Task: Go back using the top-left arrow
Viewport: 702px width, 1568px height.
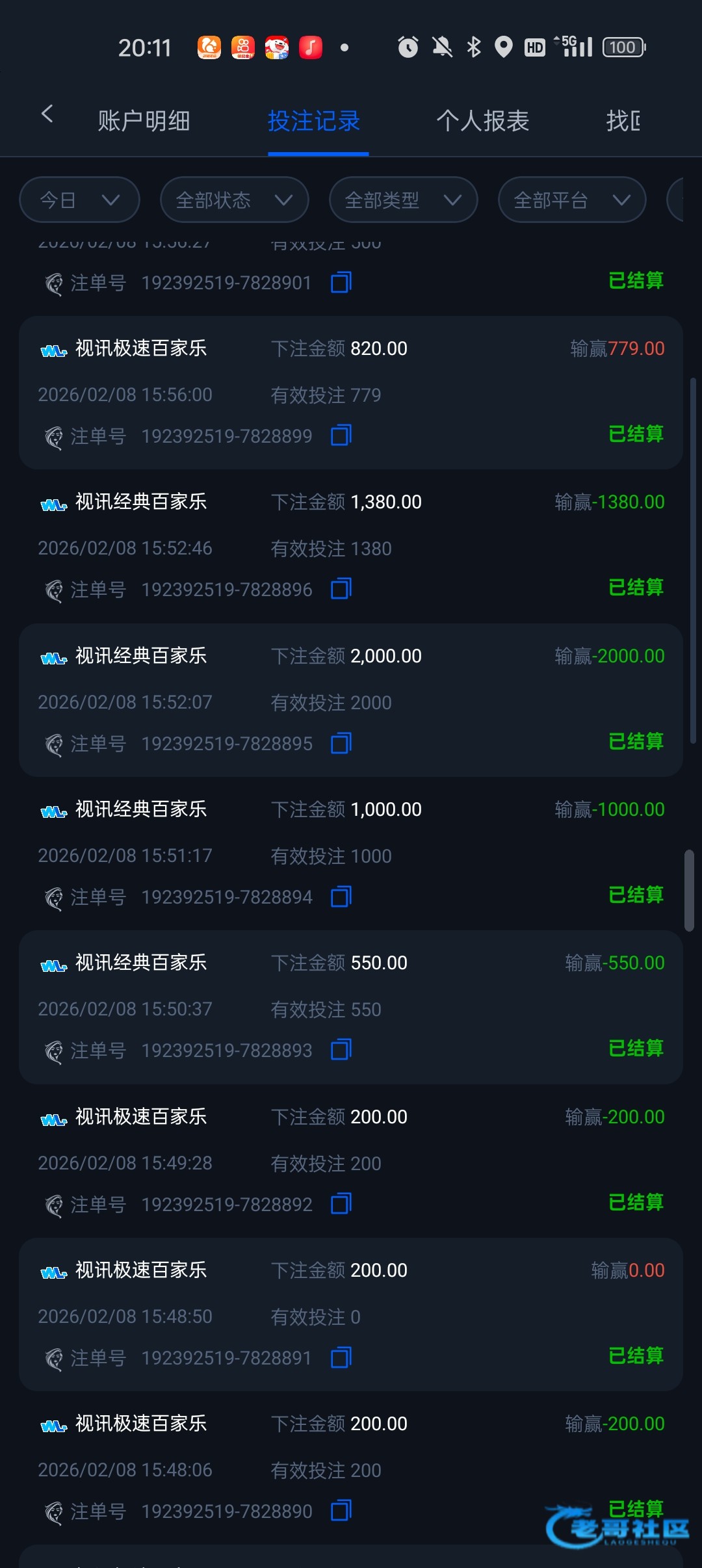Action: (47, 114)
